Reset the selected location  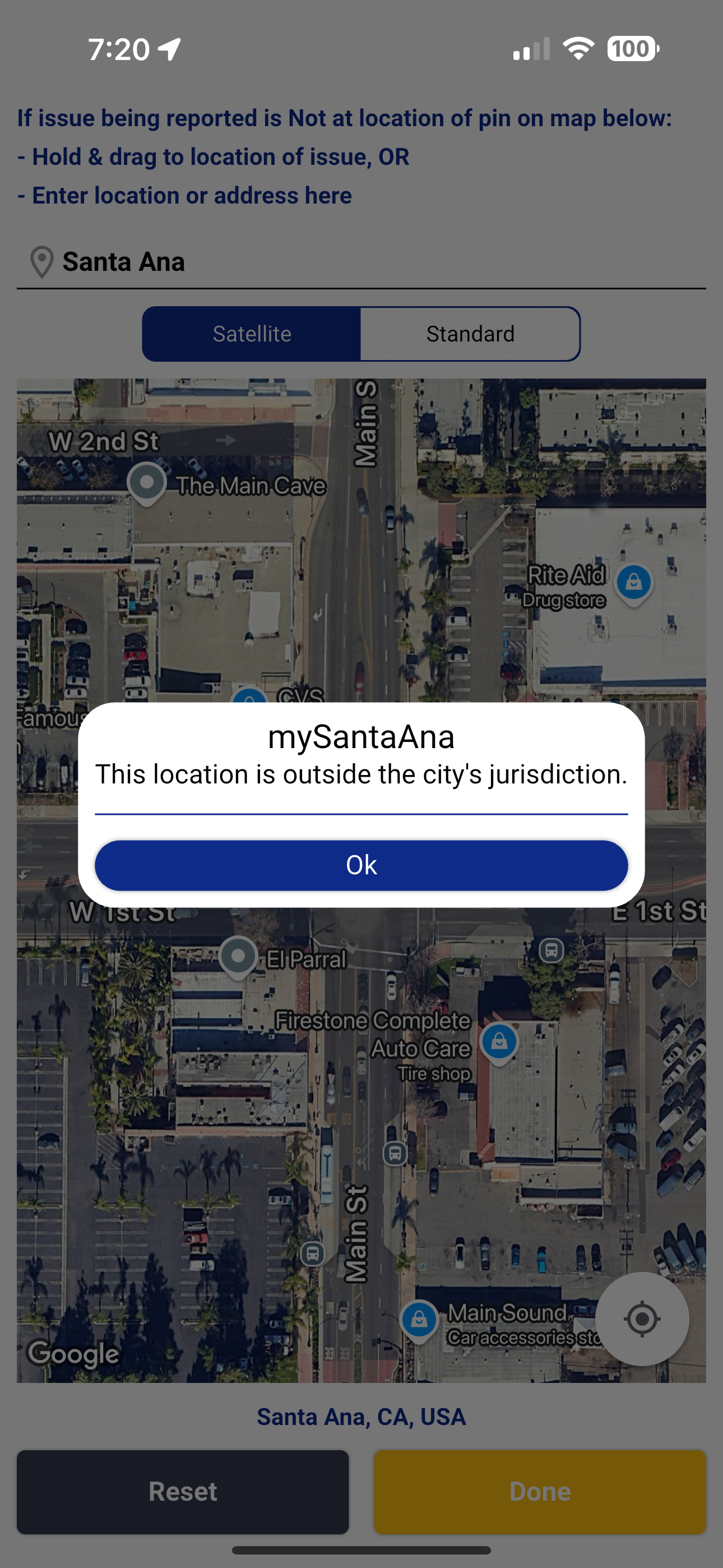point(183,1492)
